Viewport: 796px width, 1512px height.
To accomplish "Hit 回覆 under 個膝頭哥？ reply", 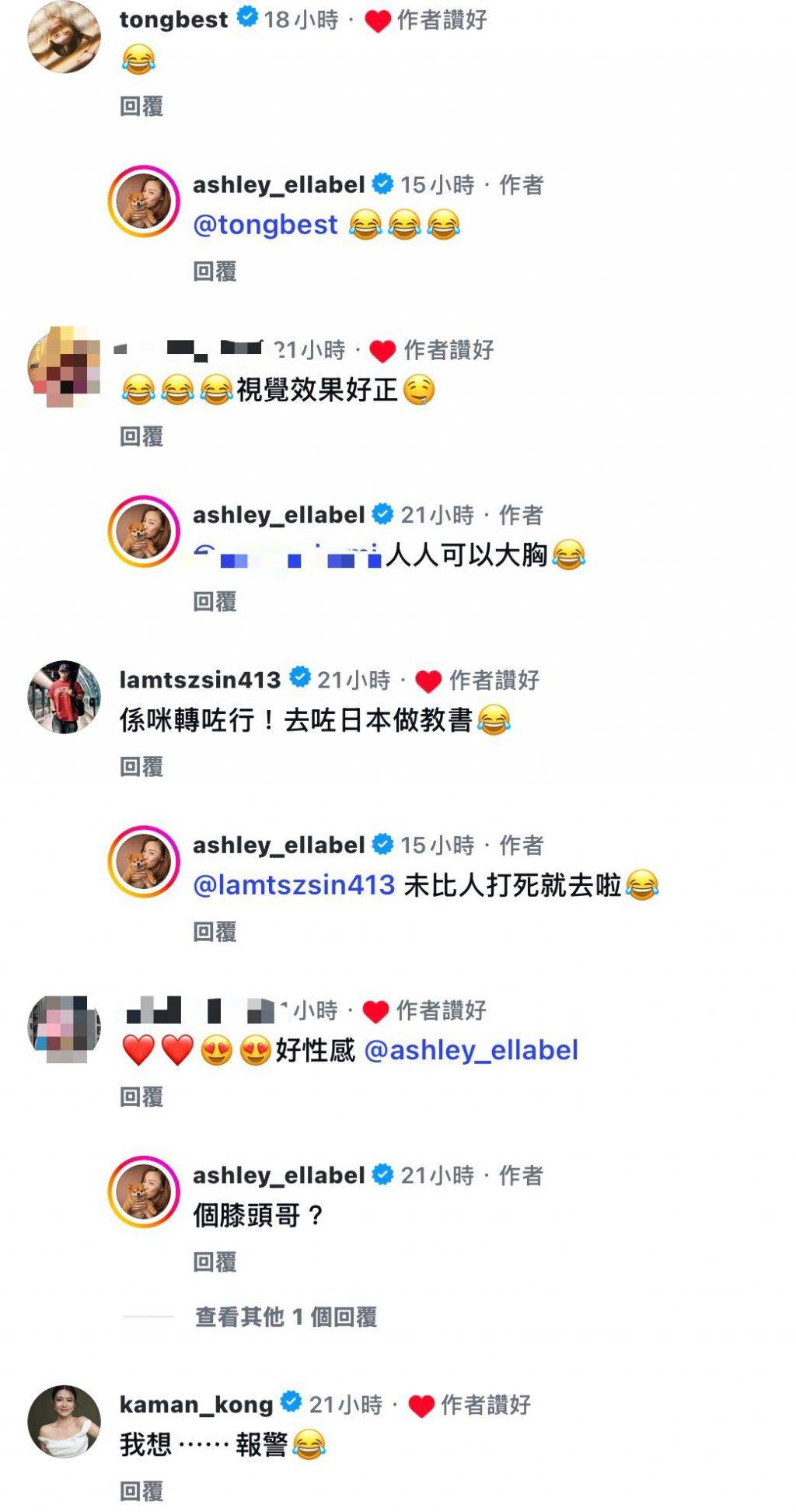I will click(x=215, y=1262).
